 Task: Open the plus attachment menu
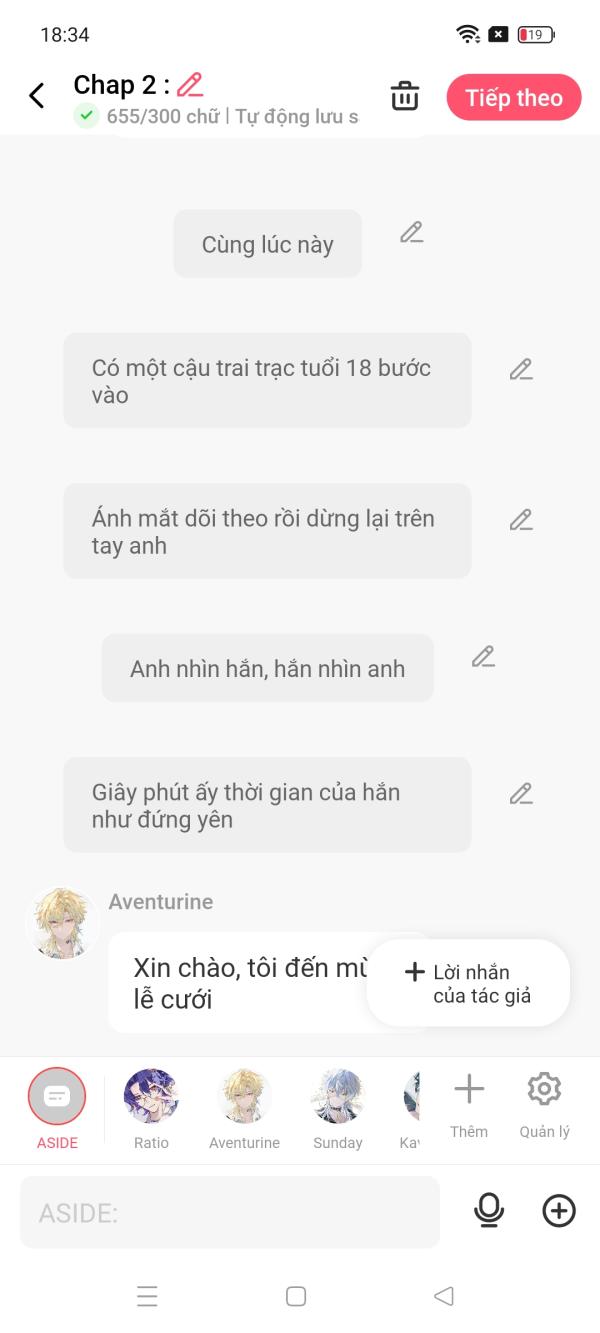[x=558, y=1211]
